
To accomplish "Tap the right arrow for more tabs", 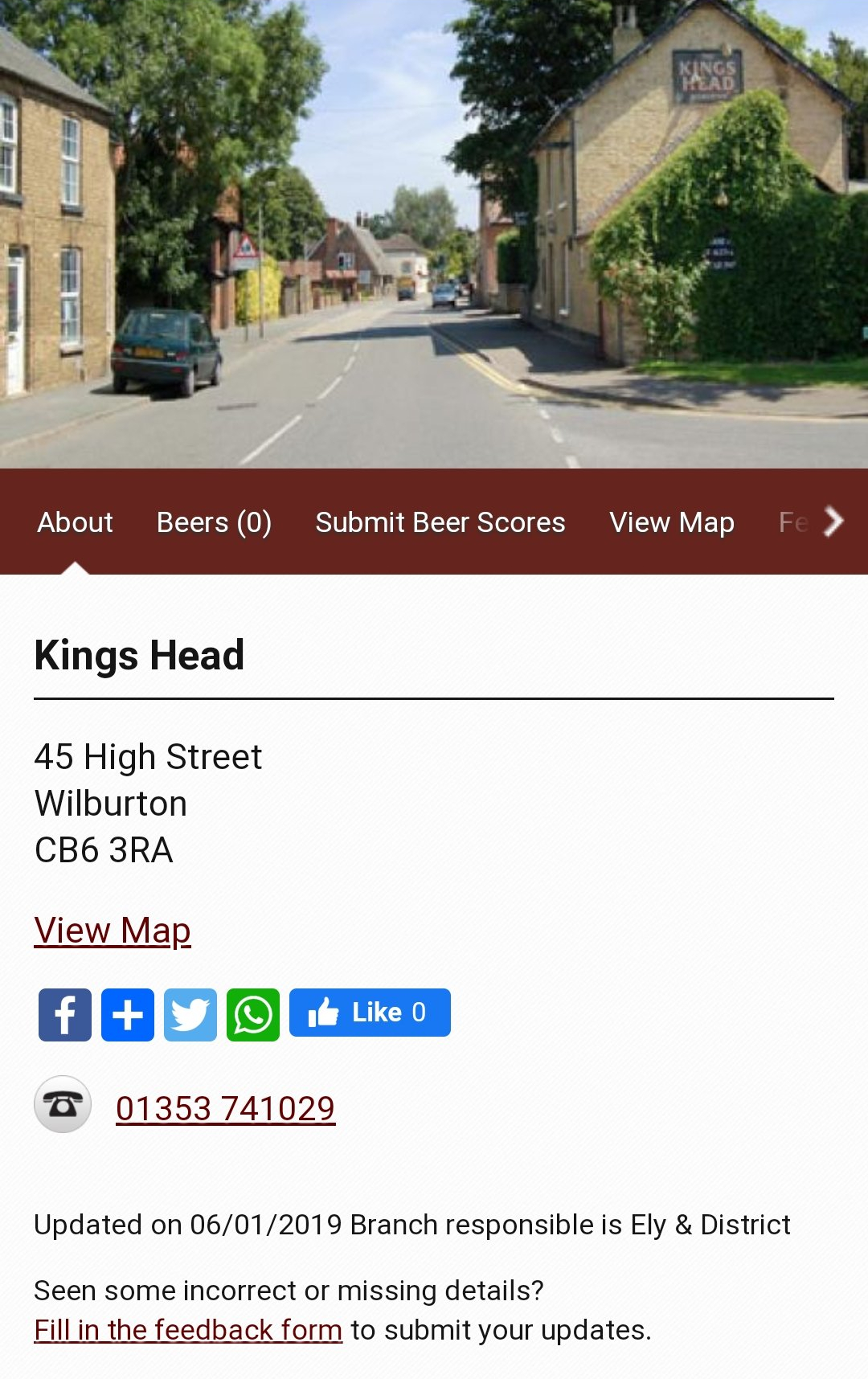I will pos(834,522).
